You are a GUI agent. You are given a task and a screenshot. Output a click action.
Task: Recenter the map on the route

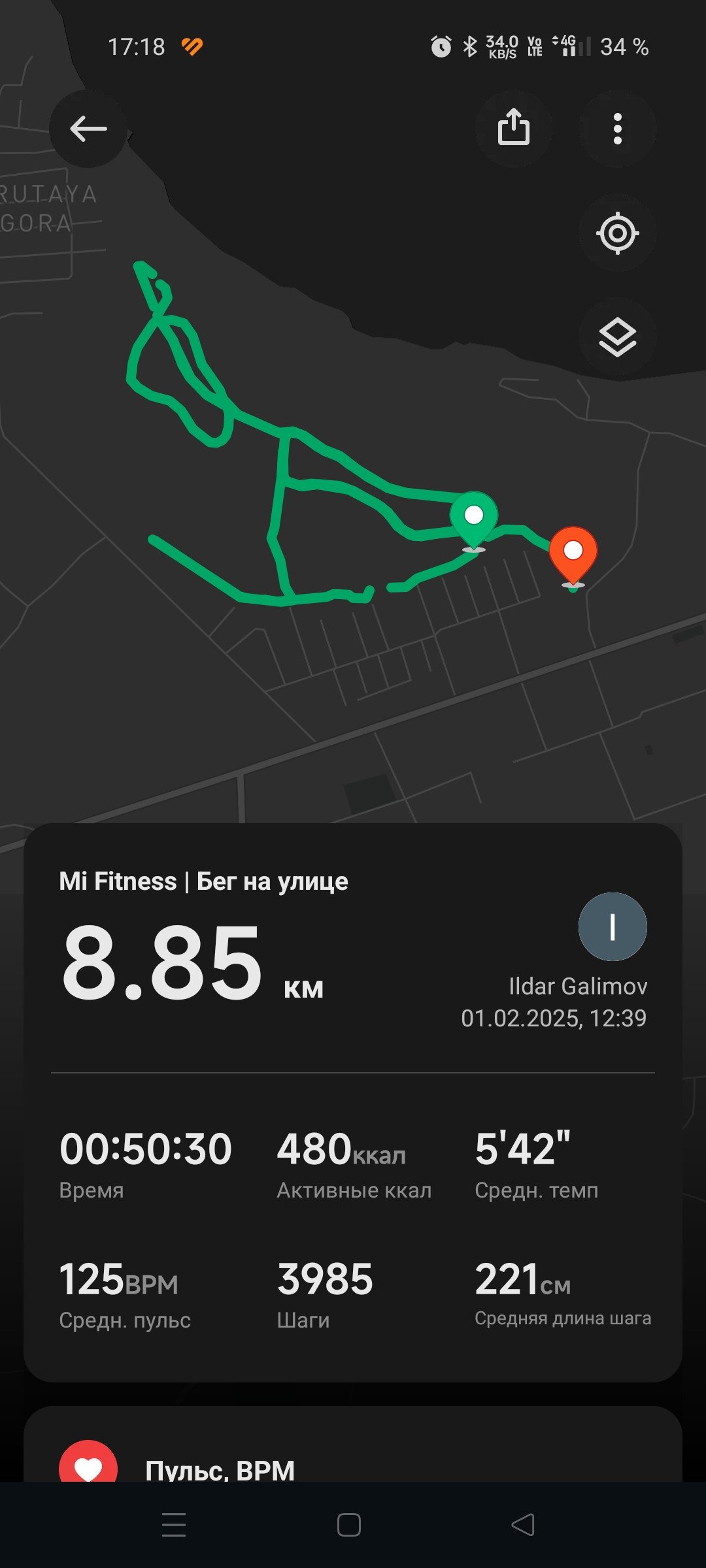[618, 233]
